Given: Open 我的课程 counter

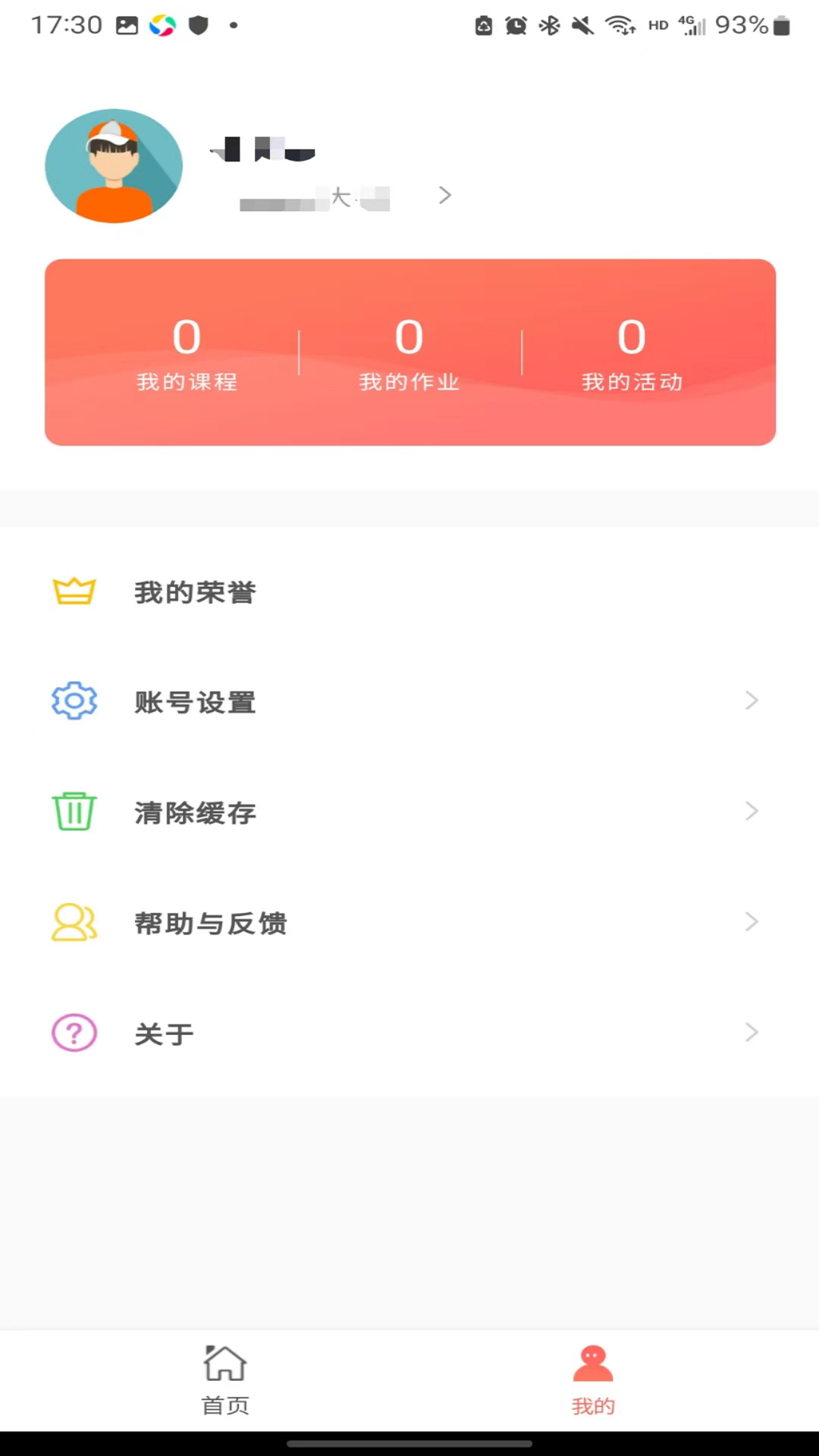Looking at the screenshot, I should point(187,353).
